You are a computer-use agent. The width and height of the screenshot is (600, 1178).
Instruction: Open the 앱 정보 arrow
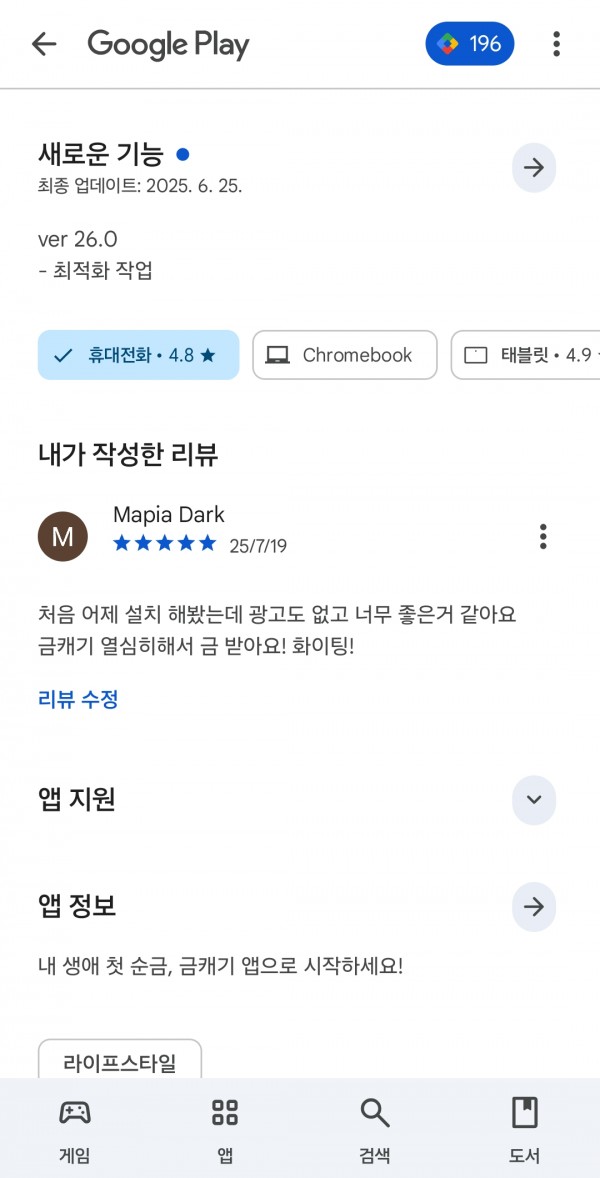(x=534, y=907)
